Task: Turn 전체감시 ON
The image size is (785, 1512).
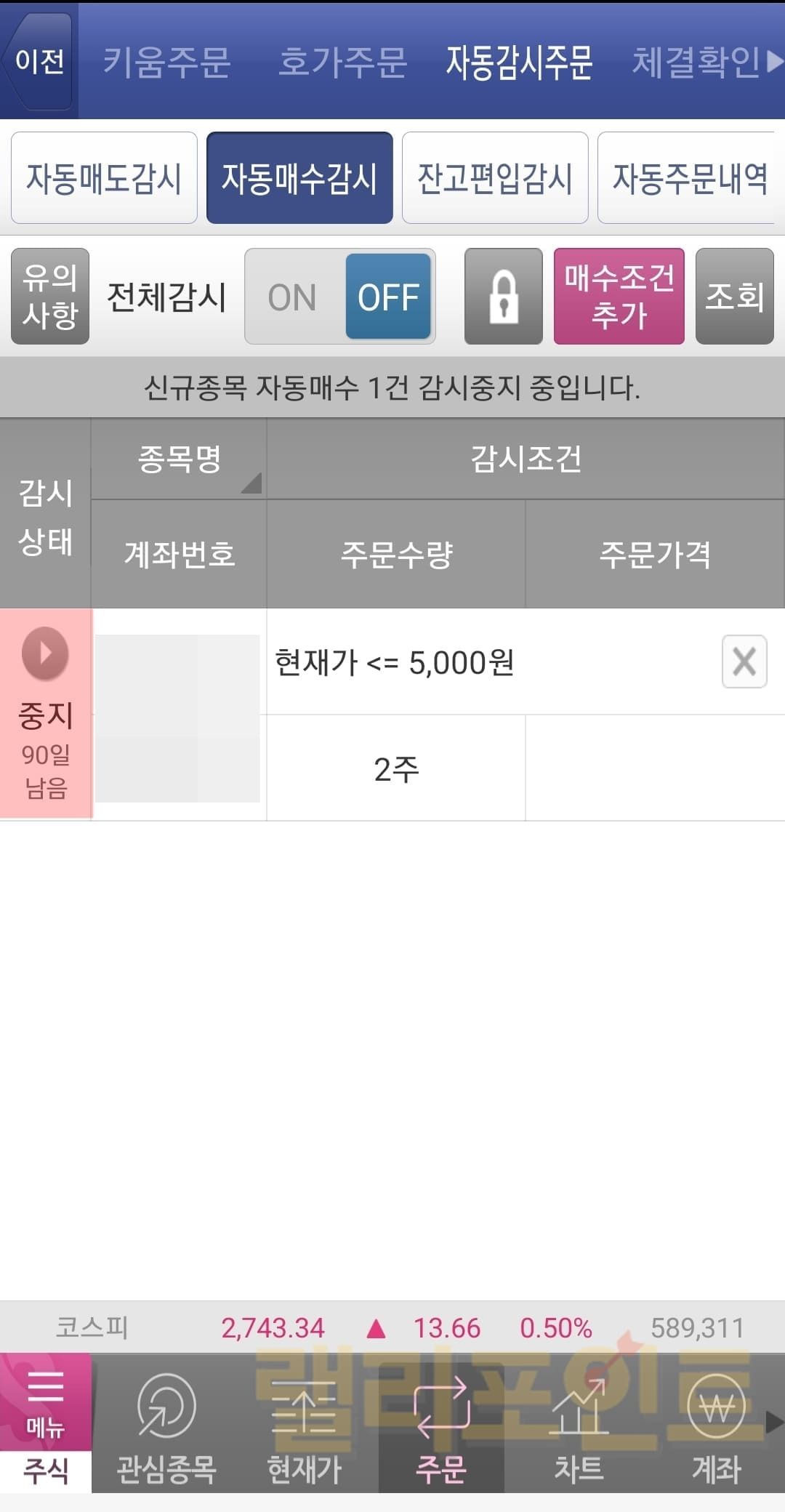Action: (x=292, y=297)
